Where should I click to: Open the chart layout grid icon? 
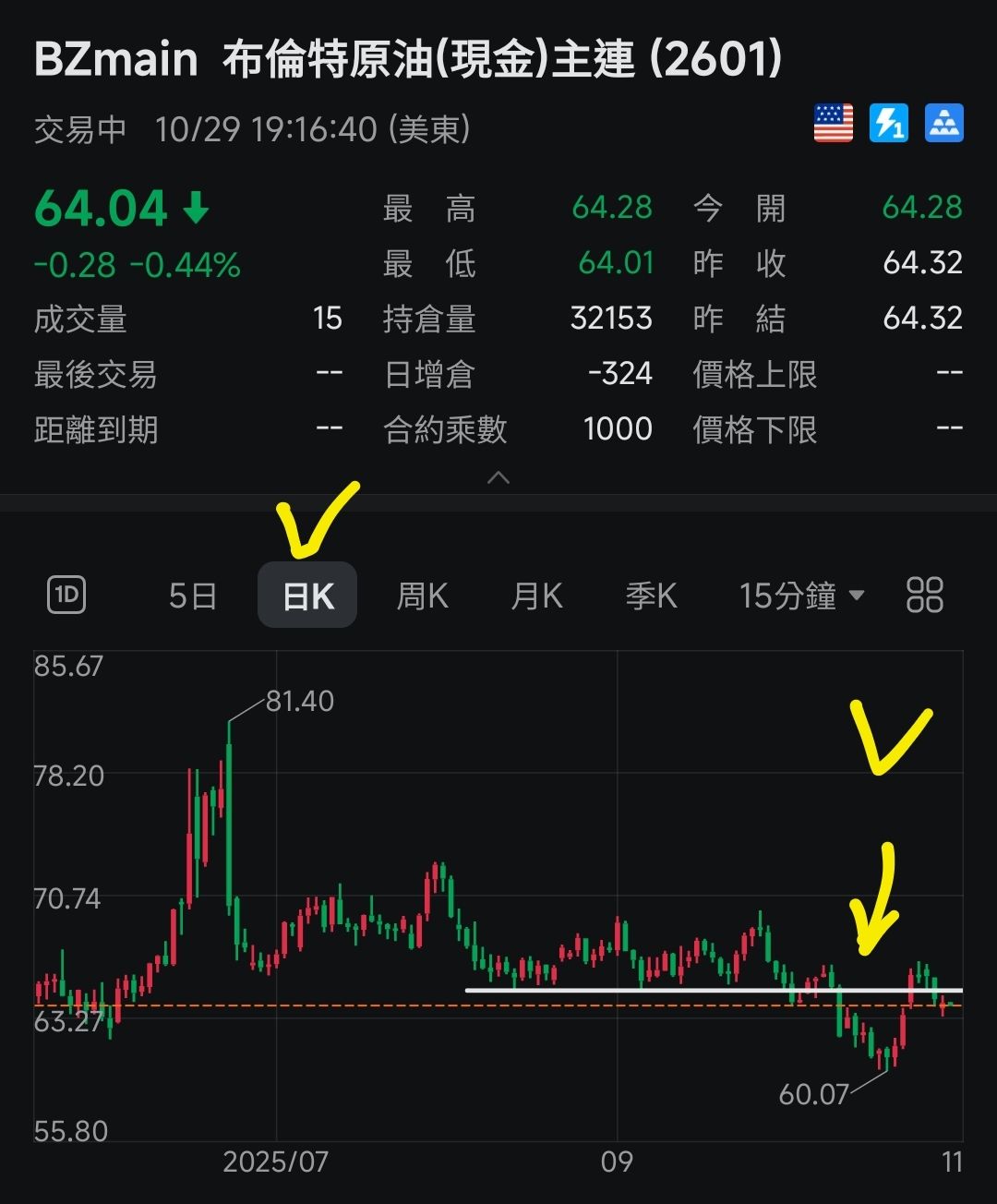click(x=924, y=596)
